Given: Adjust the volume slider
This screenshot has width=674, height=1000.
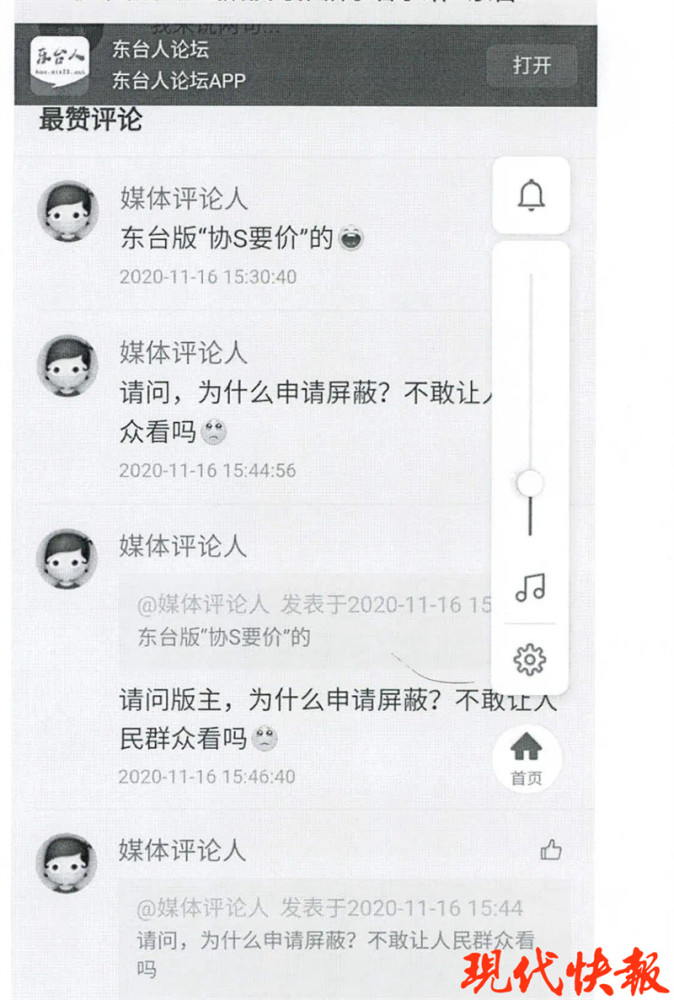Looking at the screenshot, I should pyautogui.click(x=530, y=484).
